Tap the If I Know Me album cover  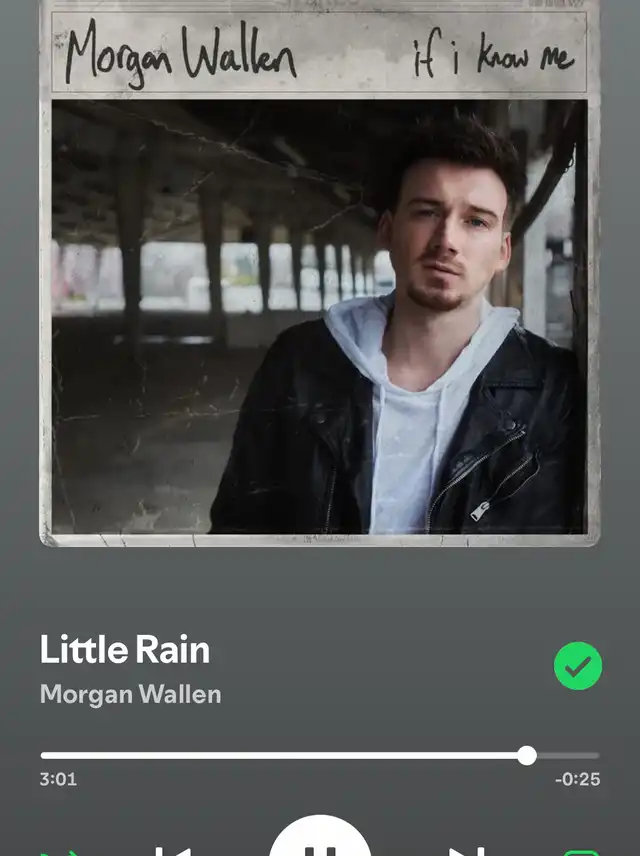[320, 273]
